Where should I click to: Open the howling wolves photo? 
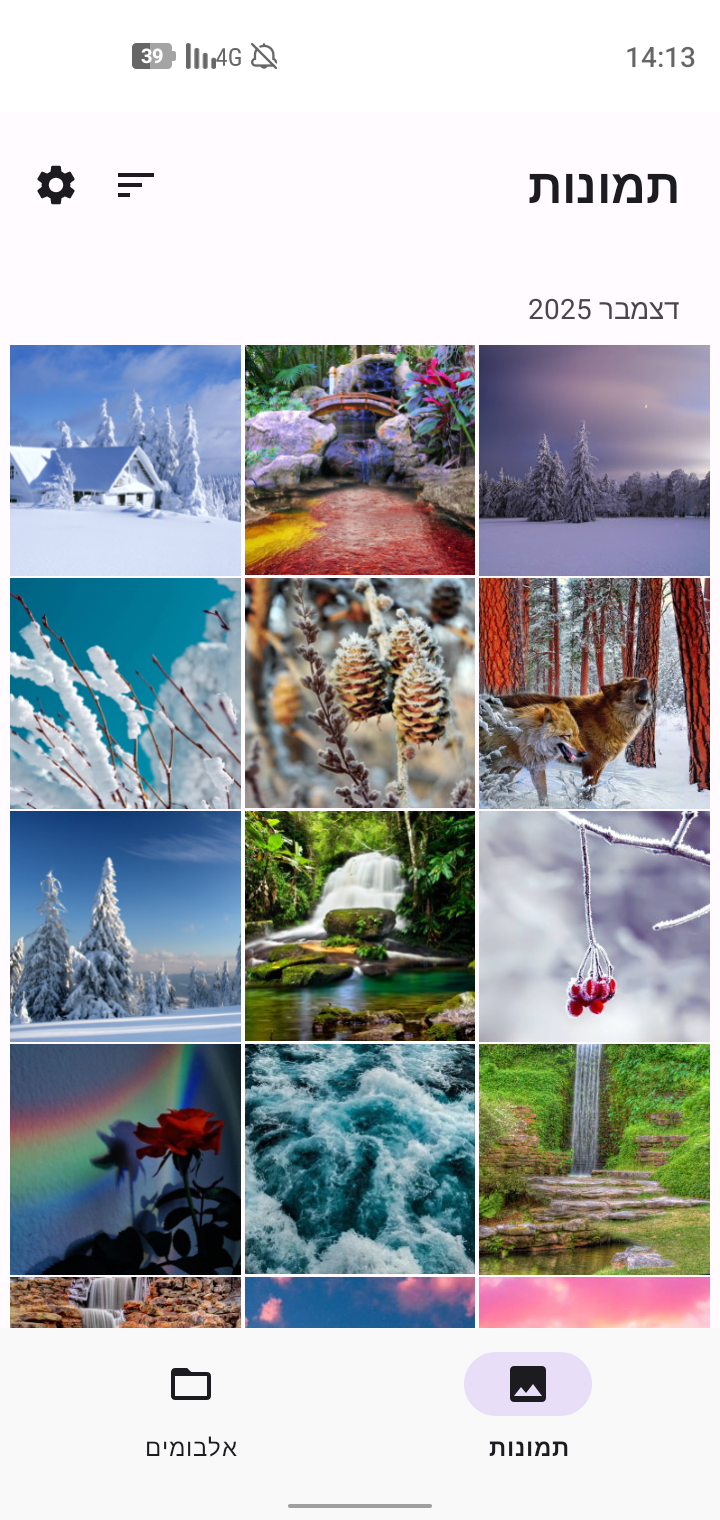[x=594, y=693]
